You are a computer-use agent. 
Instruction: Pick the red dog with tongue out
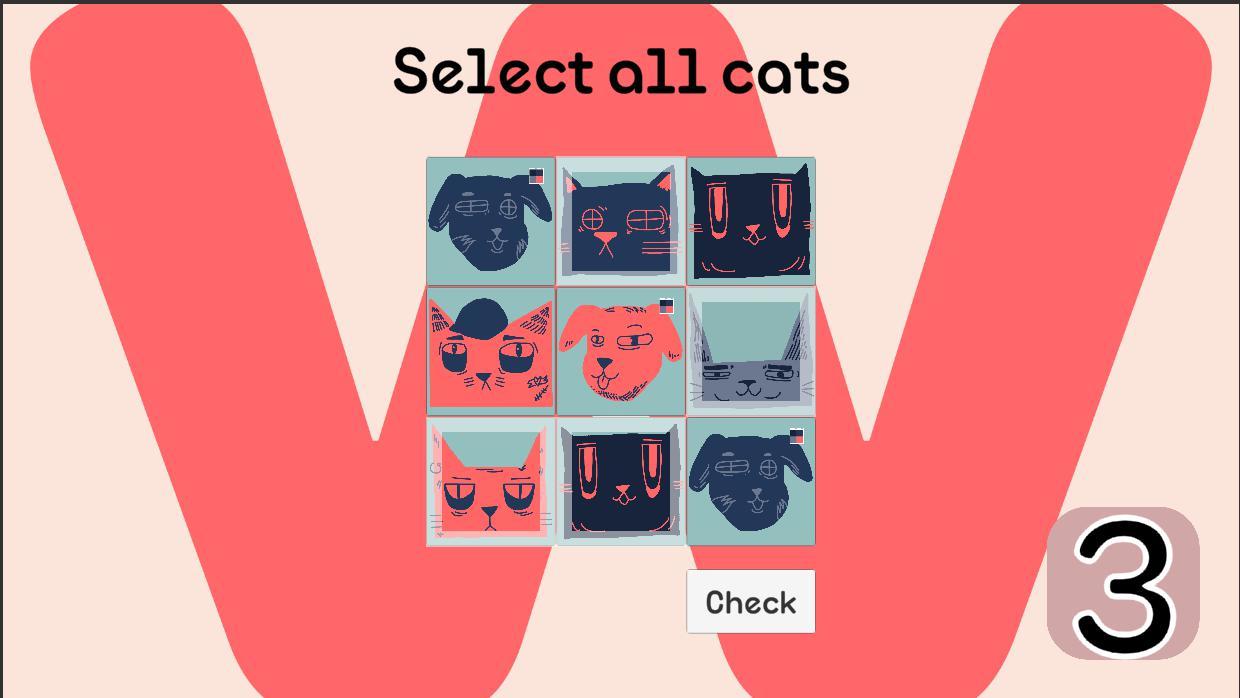coord(620,352)
